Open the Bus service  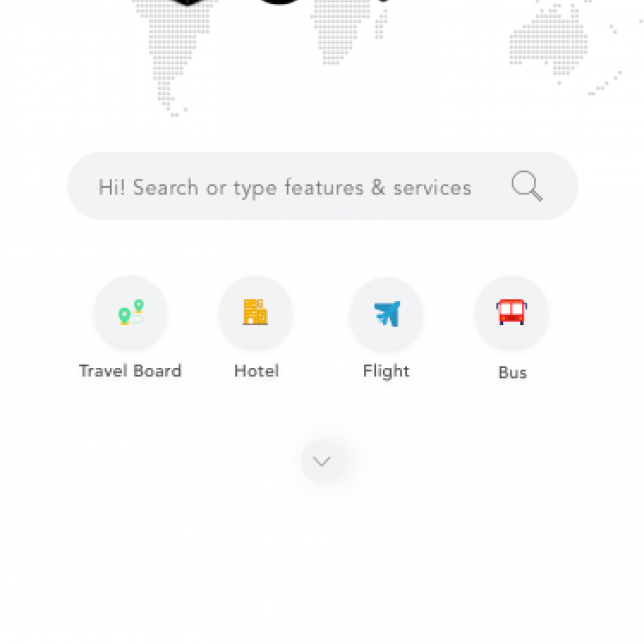pyautogui.click(x=512, y=313)
